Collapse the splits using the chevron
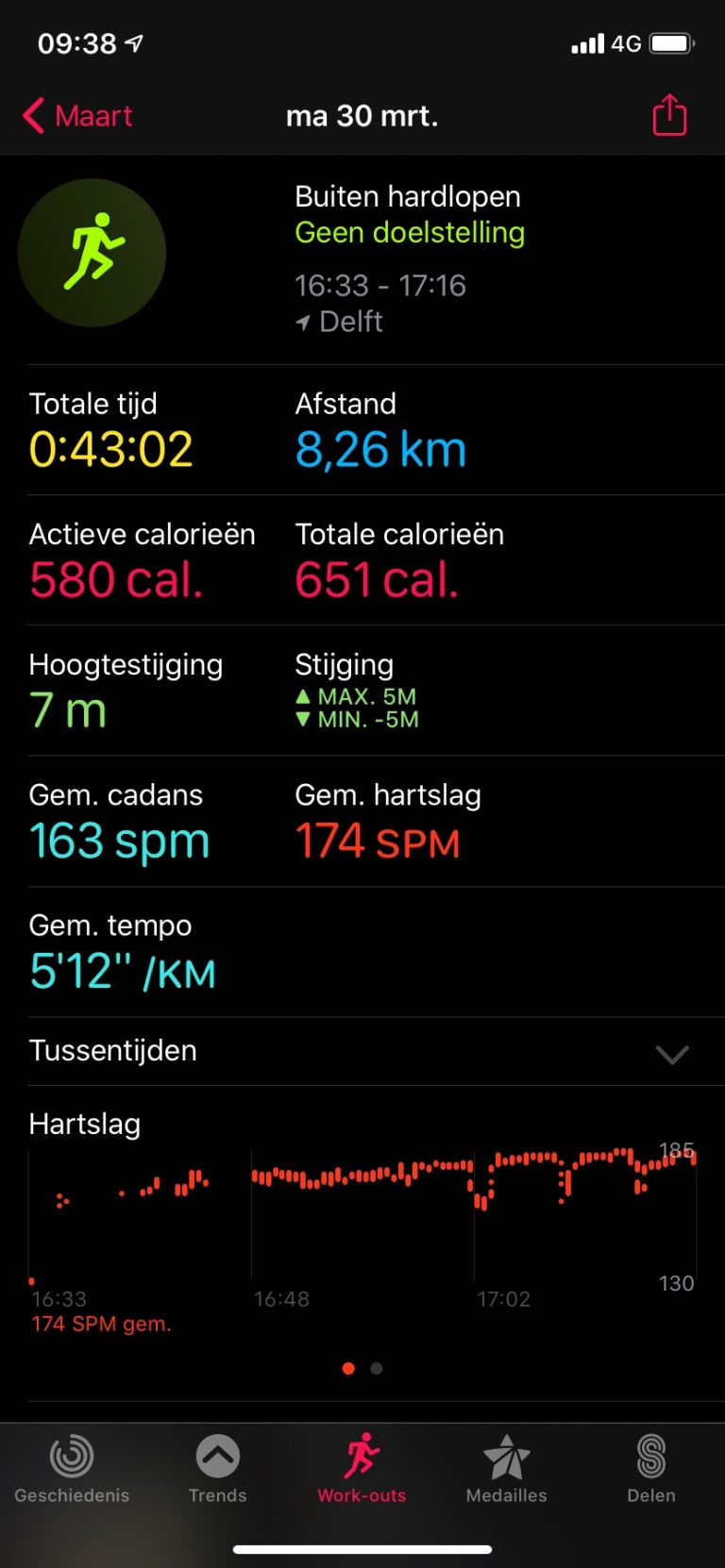725x1568 pixels. [x=673, y=1056]
